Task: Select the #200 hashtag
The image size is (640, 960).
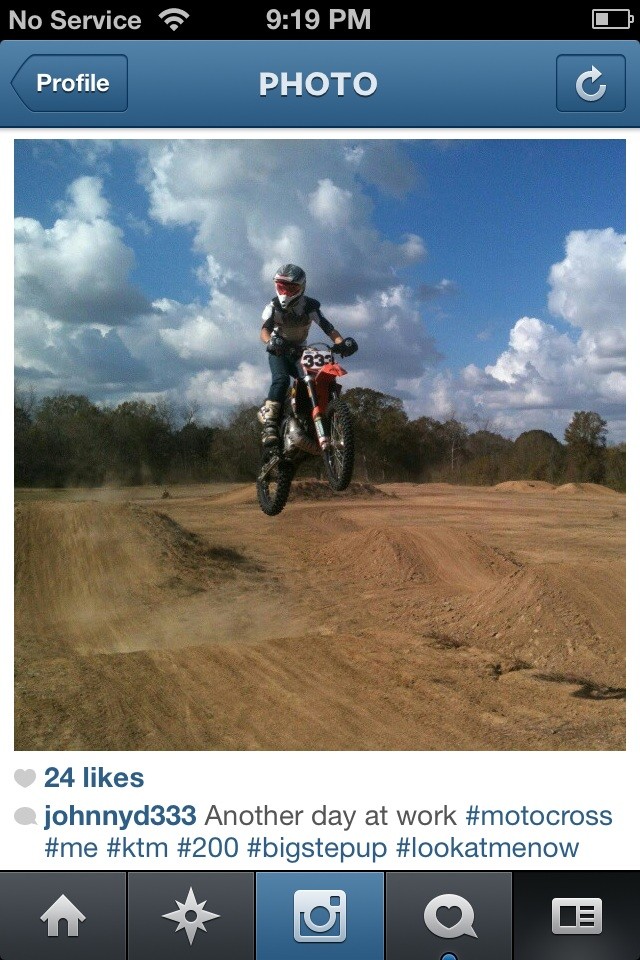Action: (206, 848)
